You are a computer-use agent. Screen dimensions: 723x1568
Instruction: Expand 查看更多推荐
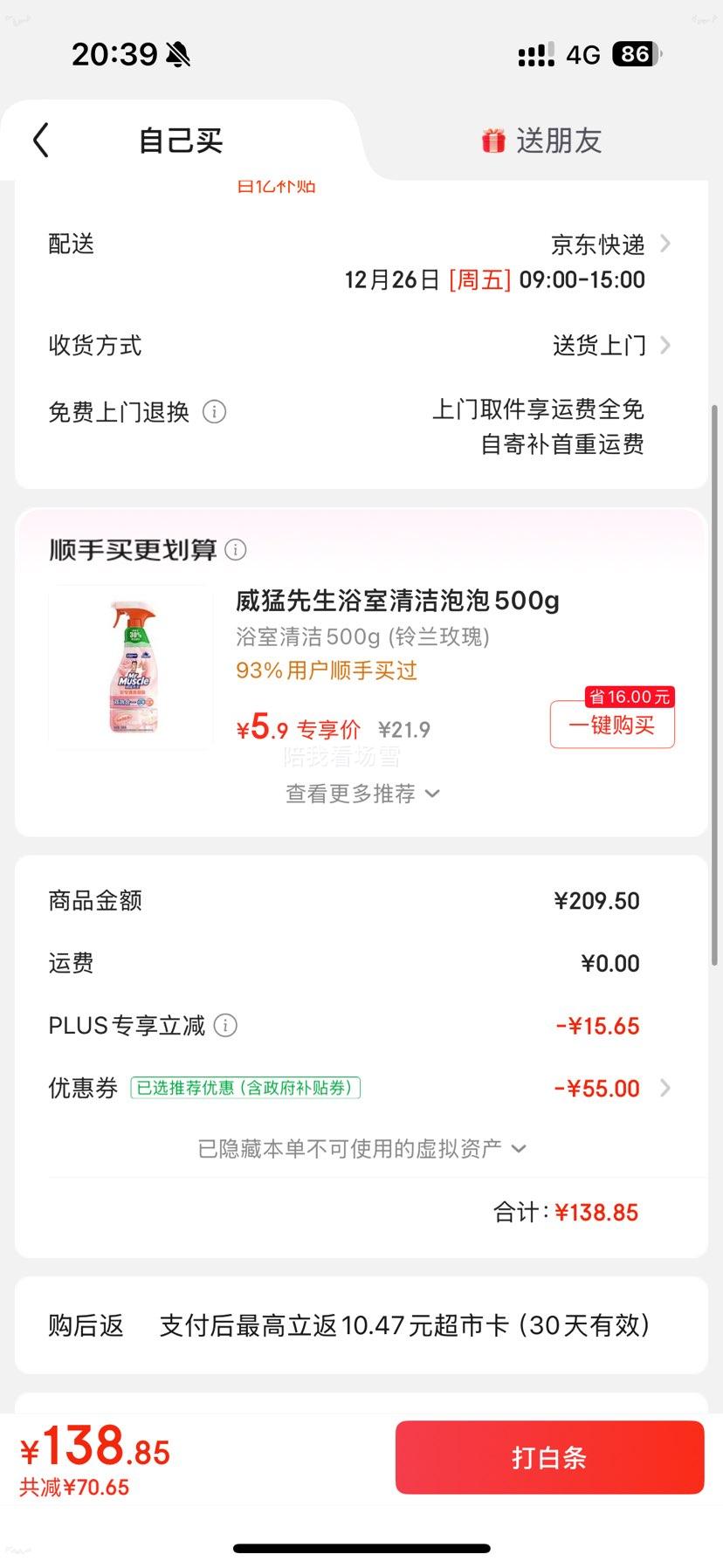(x=361, y=794)
